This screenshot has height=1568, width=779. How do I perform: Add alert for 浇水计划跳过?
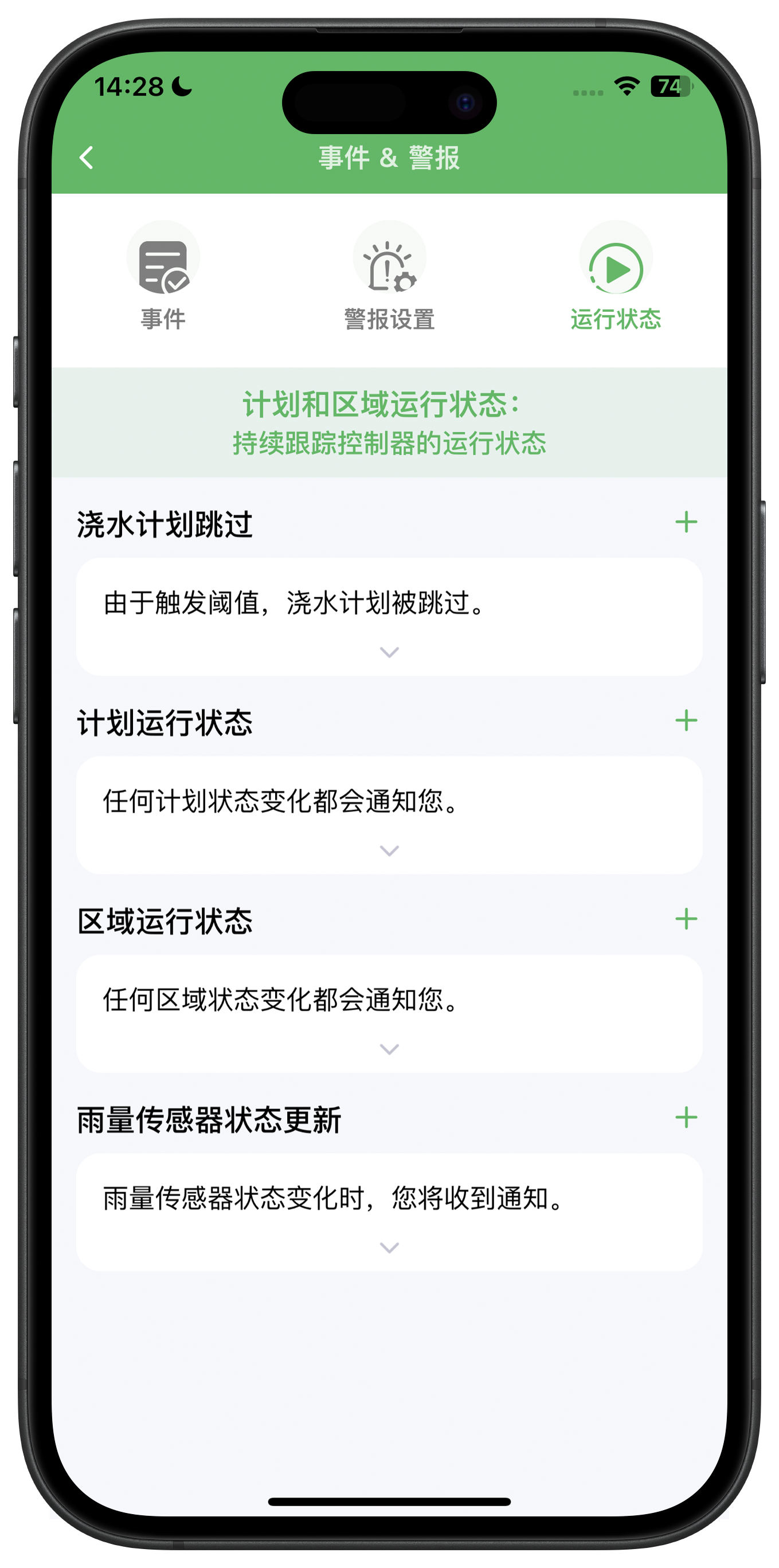coord(686,522)
